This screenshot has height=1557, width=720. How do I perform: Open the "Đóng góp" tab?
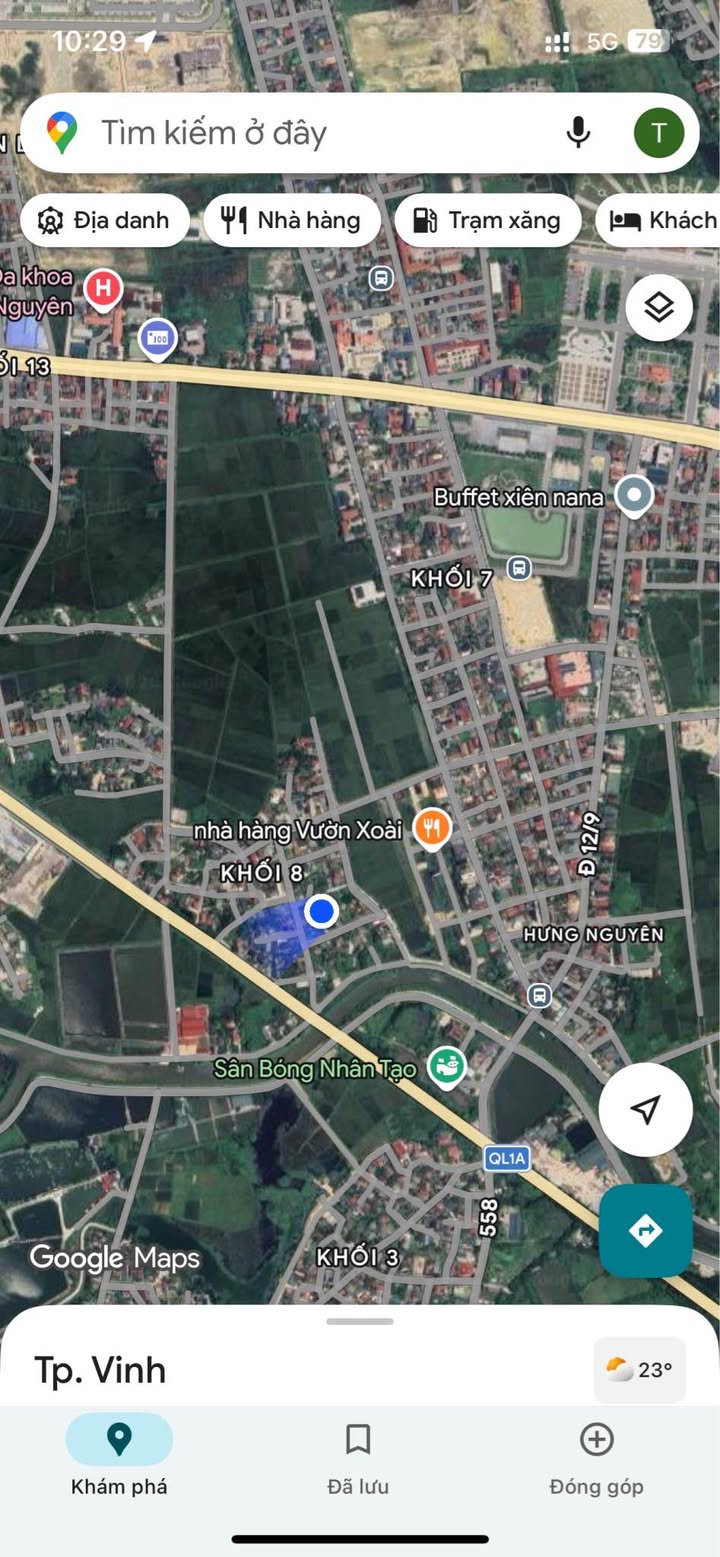coord(596,1459)
